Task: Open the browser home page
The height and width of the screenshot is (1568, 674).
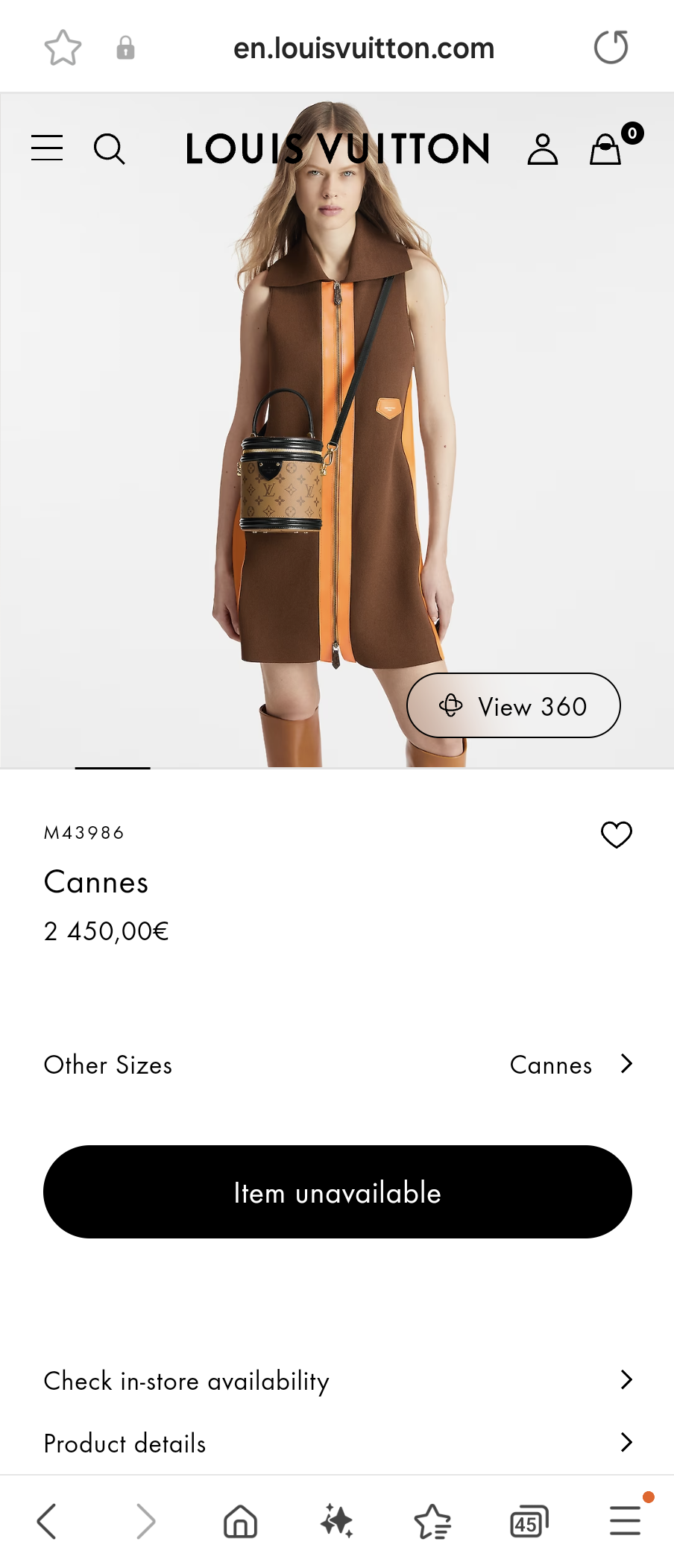Action: point(240,1522)
